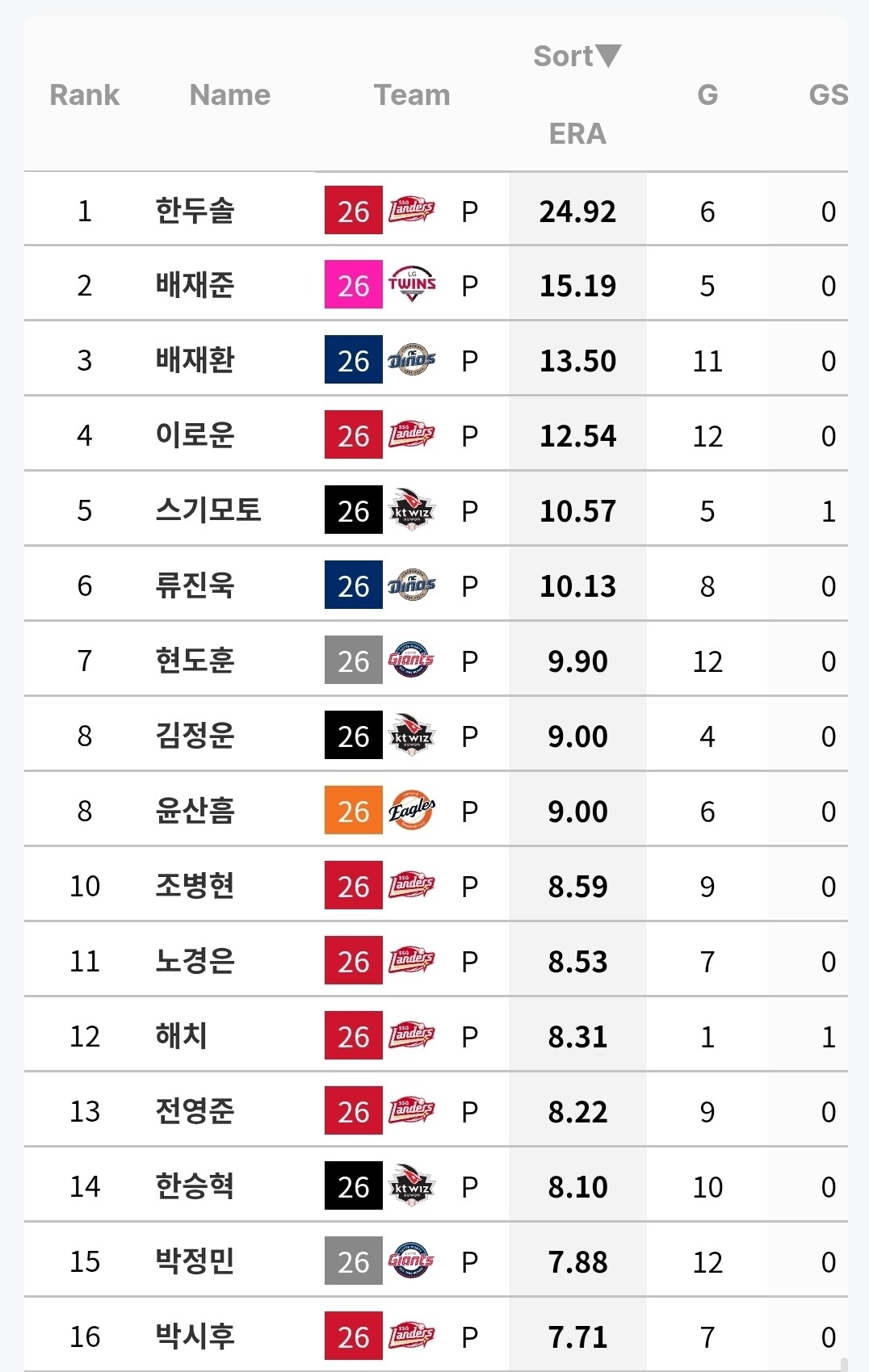Screen dimensions: 869x1372
Task: Open player 배재준's profile
Action: 195,285
